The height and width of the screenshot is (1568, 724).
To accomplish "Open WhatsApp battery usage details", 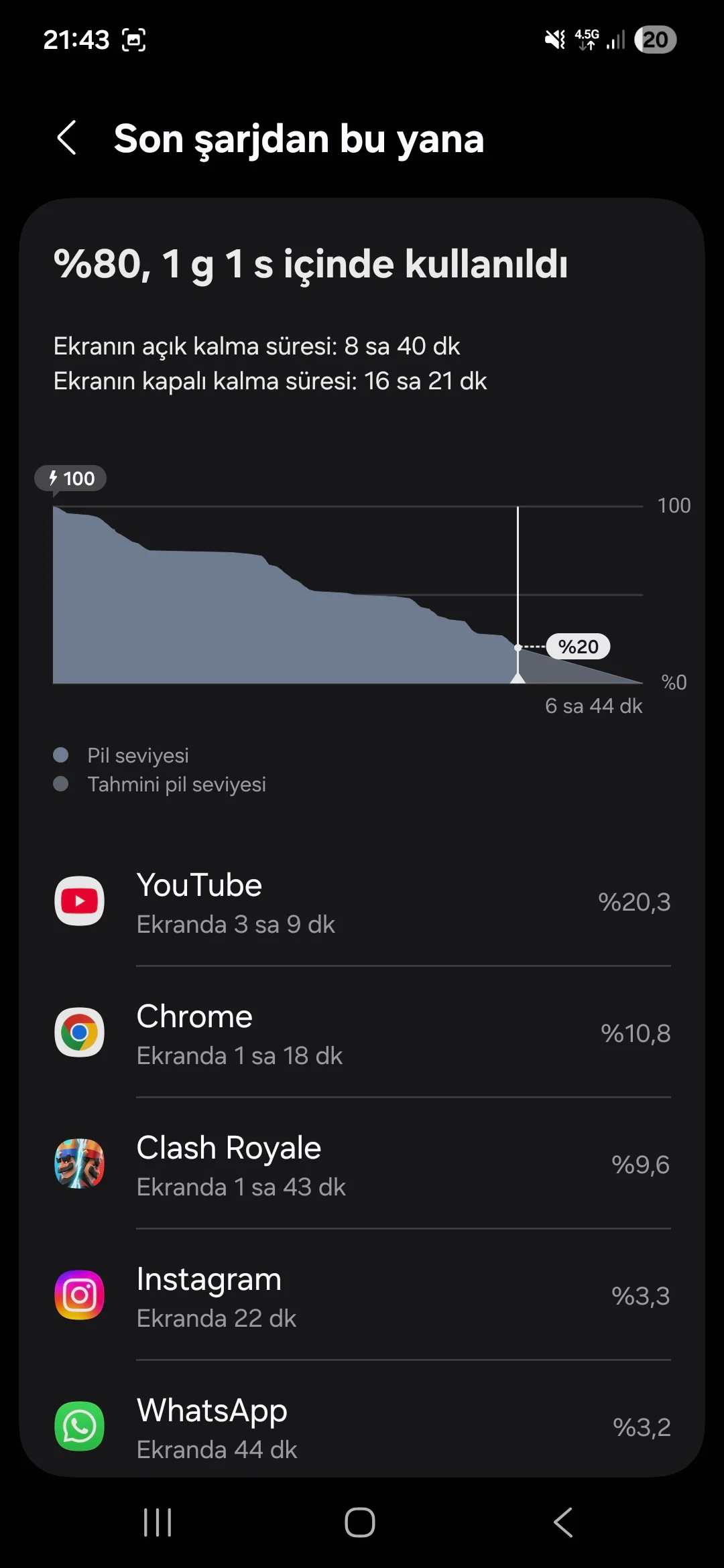I will [362, 1426].
